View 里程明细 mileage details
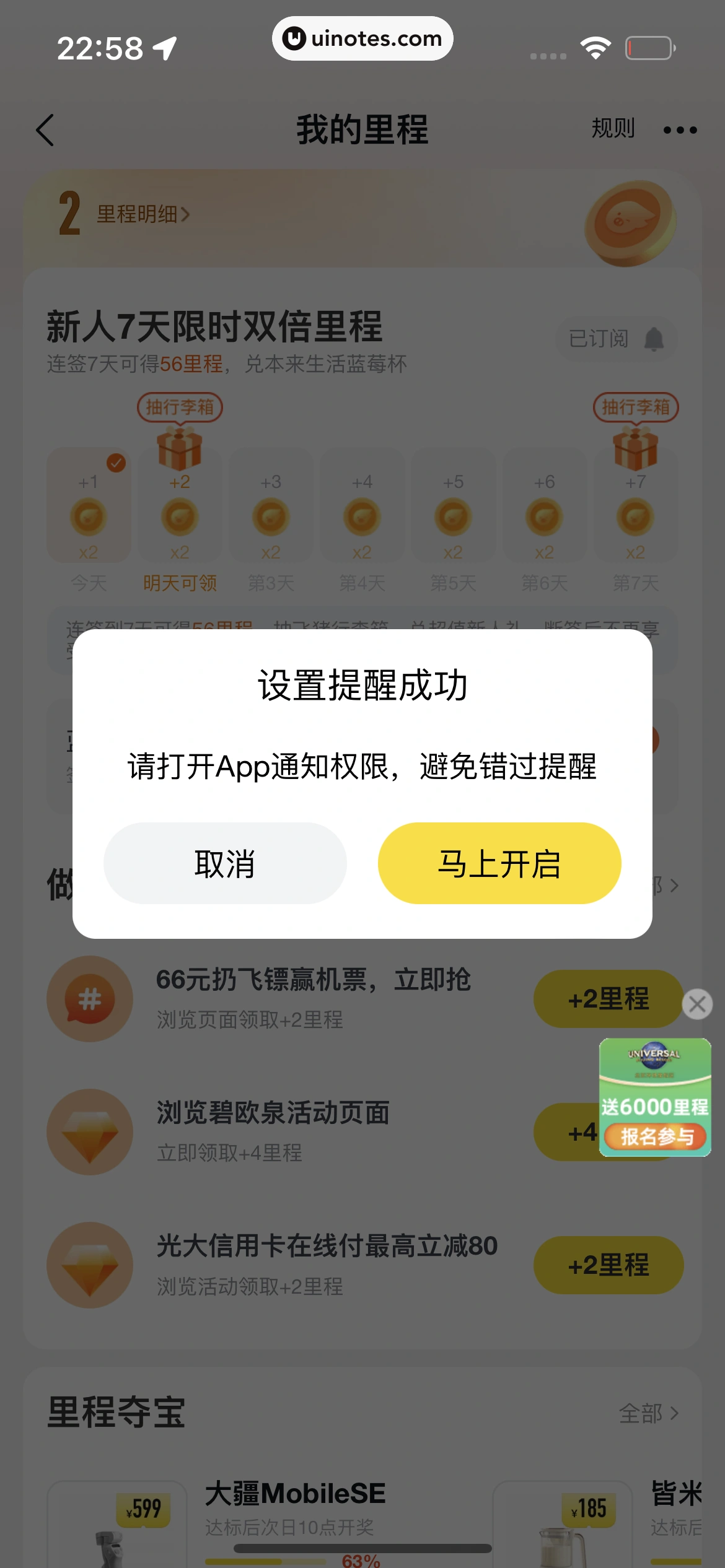The image size is (725, 1568). 143,214
